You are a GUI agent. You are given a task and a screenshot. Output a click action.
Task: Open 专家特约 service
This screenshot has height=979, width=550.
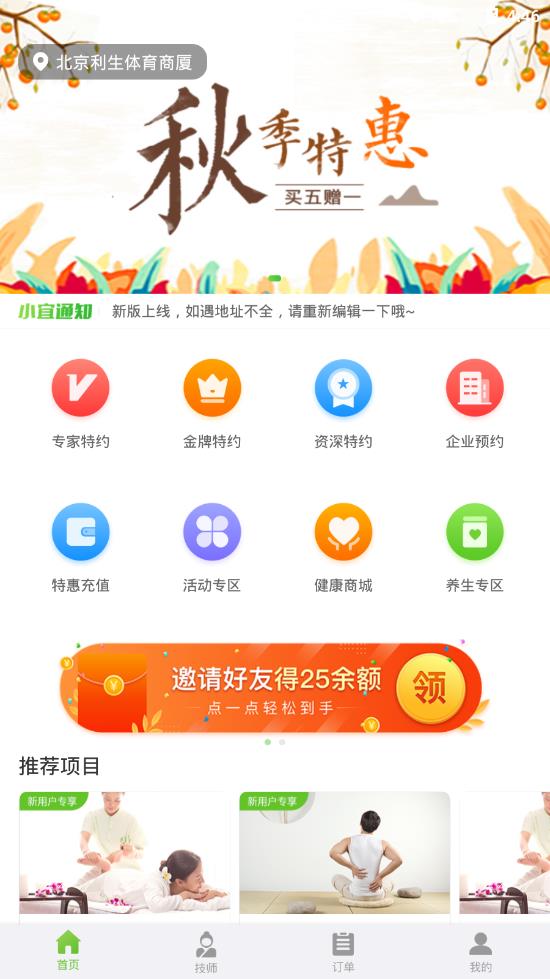pos(81,404)
